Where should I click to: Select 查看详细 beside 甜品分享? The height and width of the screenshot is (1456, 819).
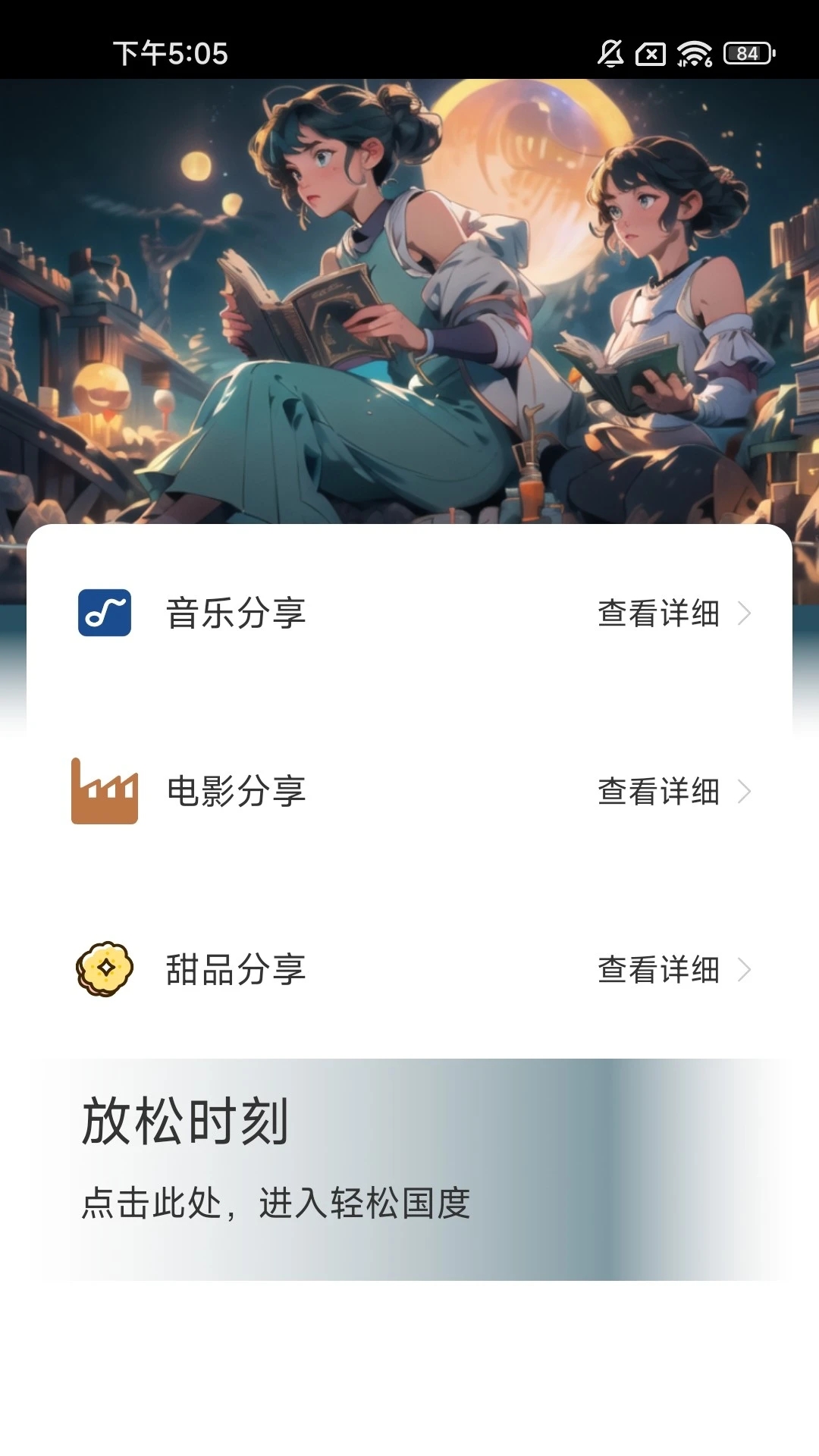pyautogui.click(x=657, y=970)
